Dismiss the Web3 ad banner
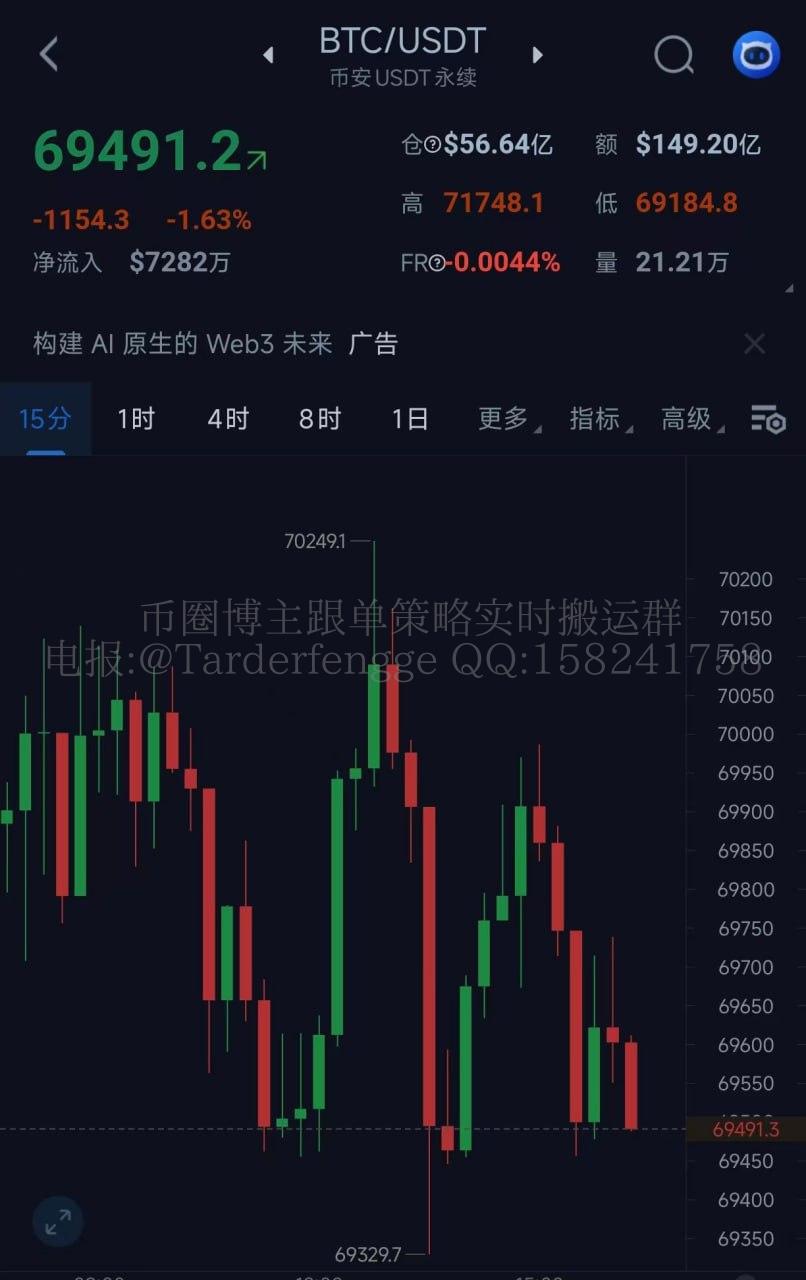 click(754, 344)
